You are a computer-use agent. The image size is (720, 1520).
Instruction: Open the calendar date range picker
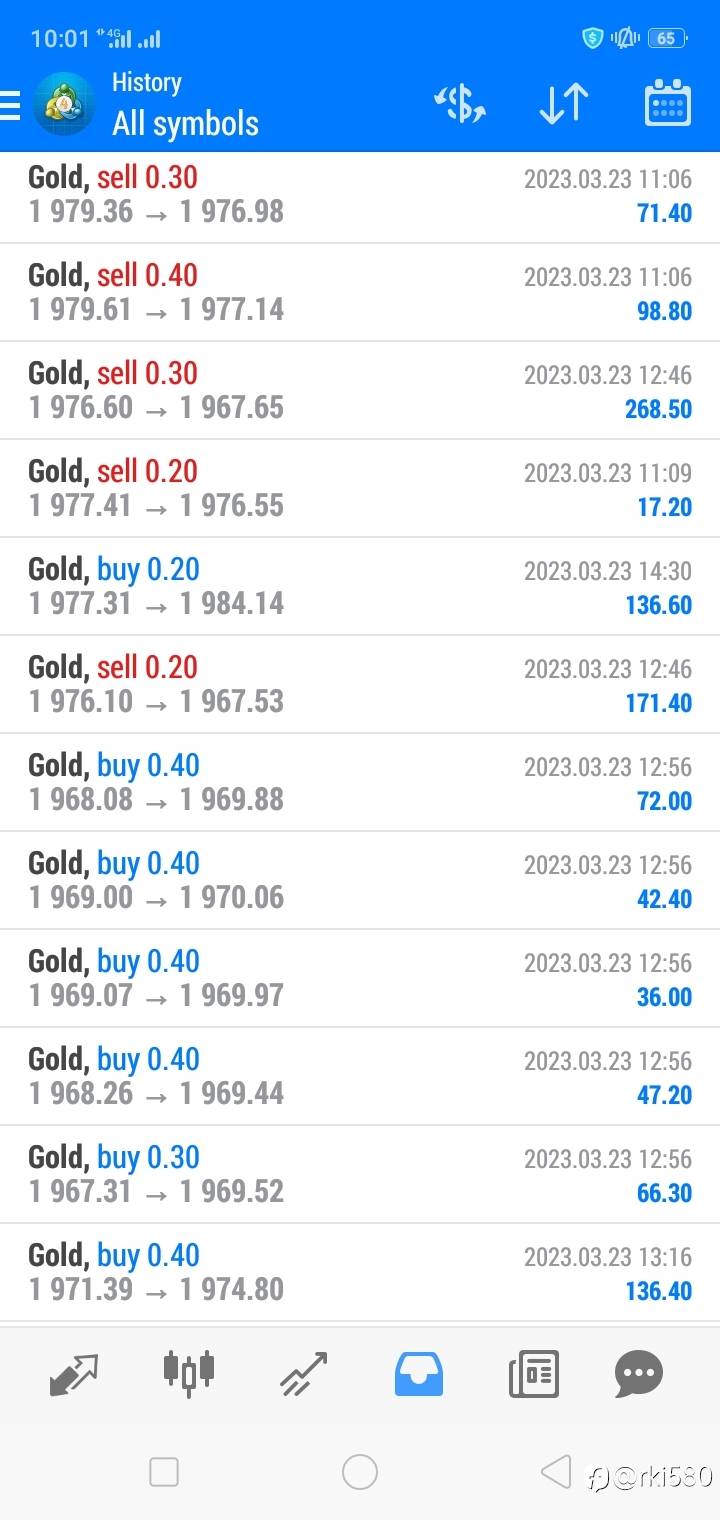pyautogui.click(x=668, y=103)
